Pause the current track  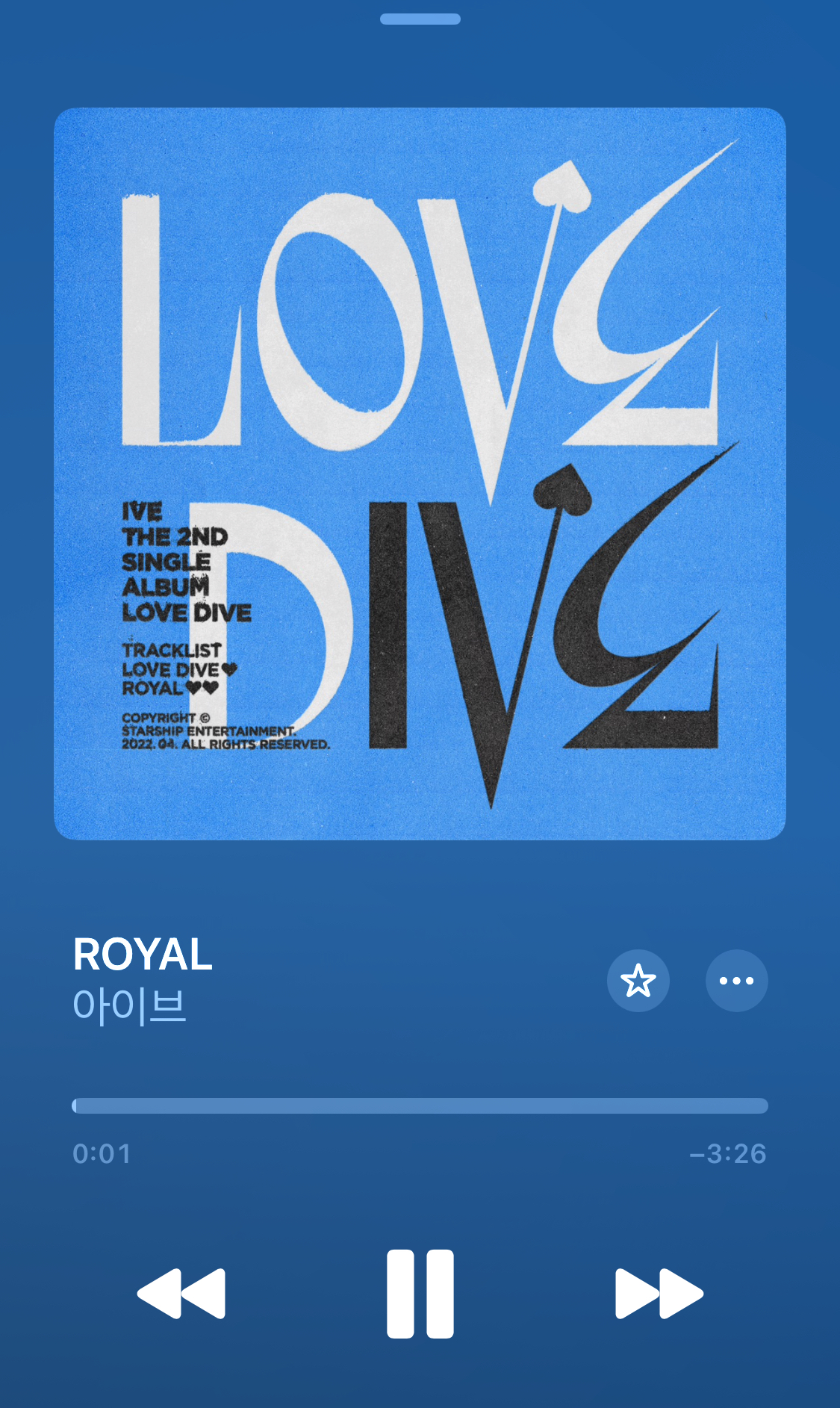click(420, 1293)
